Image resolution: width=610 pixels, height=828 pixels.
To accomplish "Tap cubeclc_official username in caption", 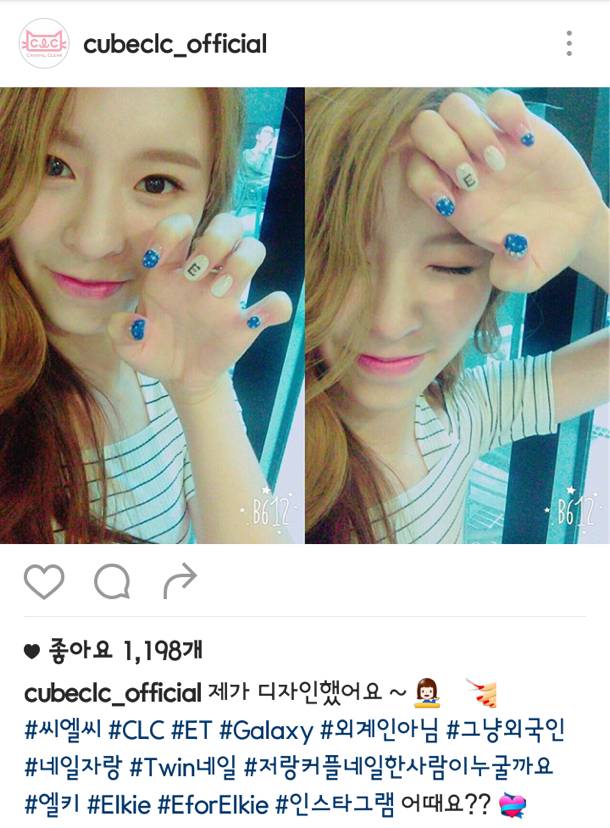I will (x=112, y=692).
